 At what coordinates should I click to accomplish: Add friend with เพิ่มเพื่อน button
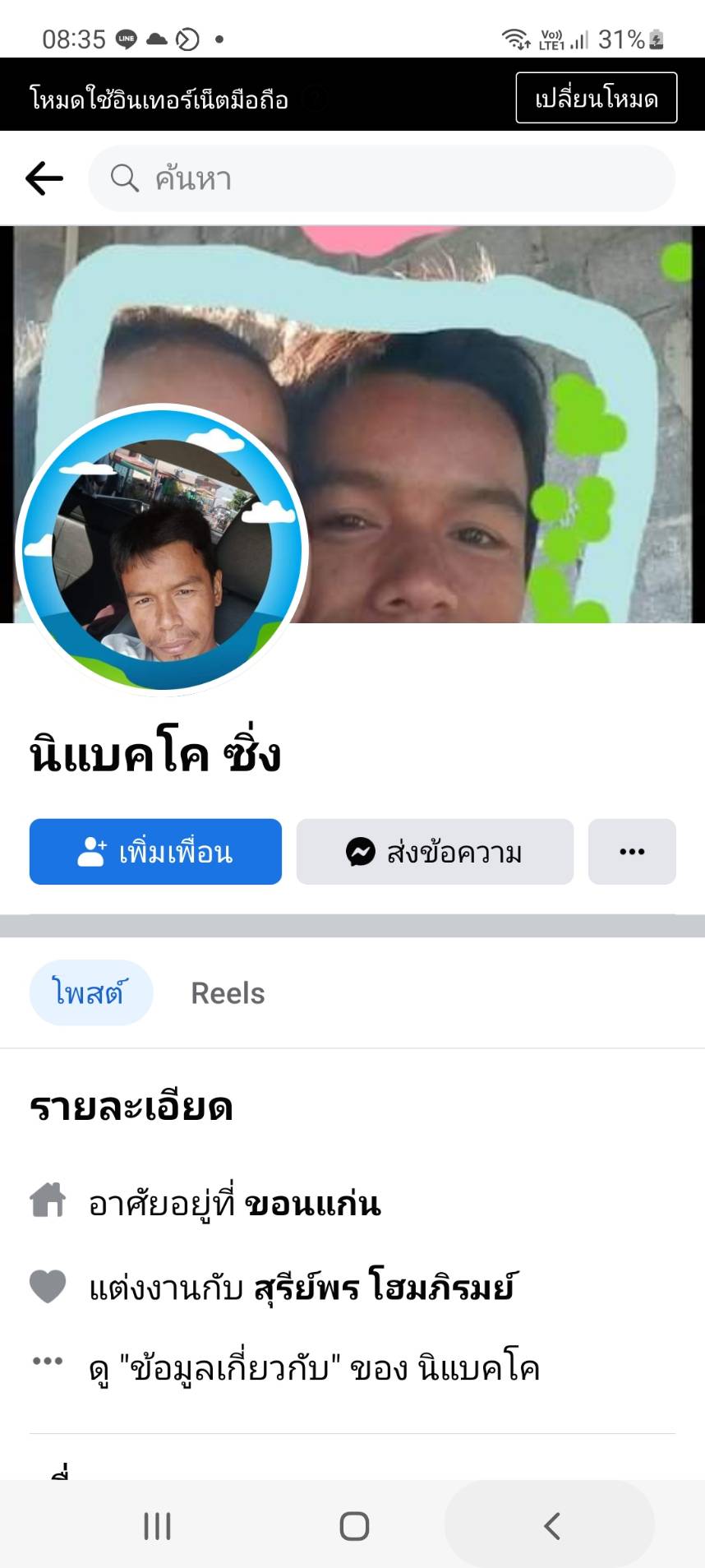(155, 852)
